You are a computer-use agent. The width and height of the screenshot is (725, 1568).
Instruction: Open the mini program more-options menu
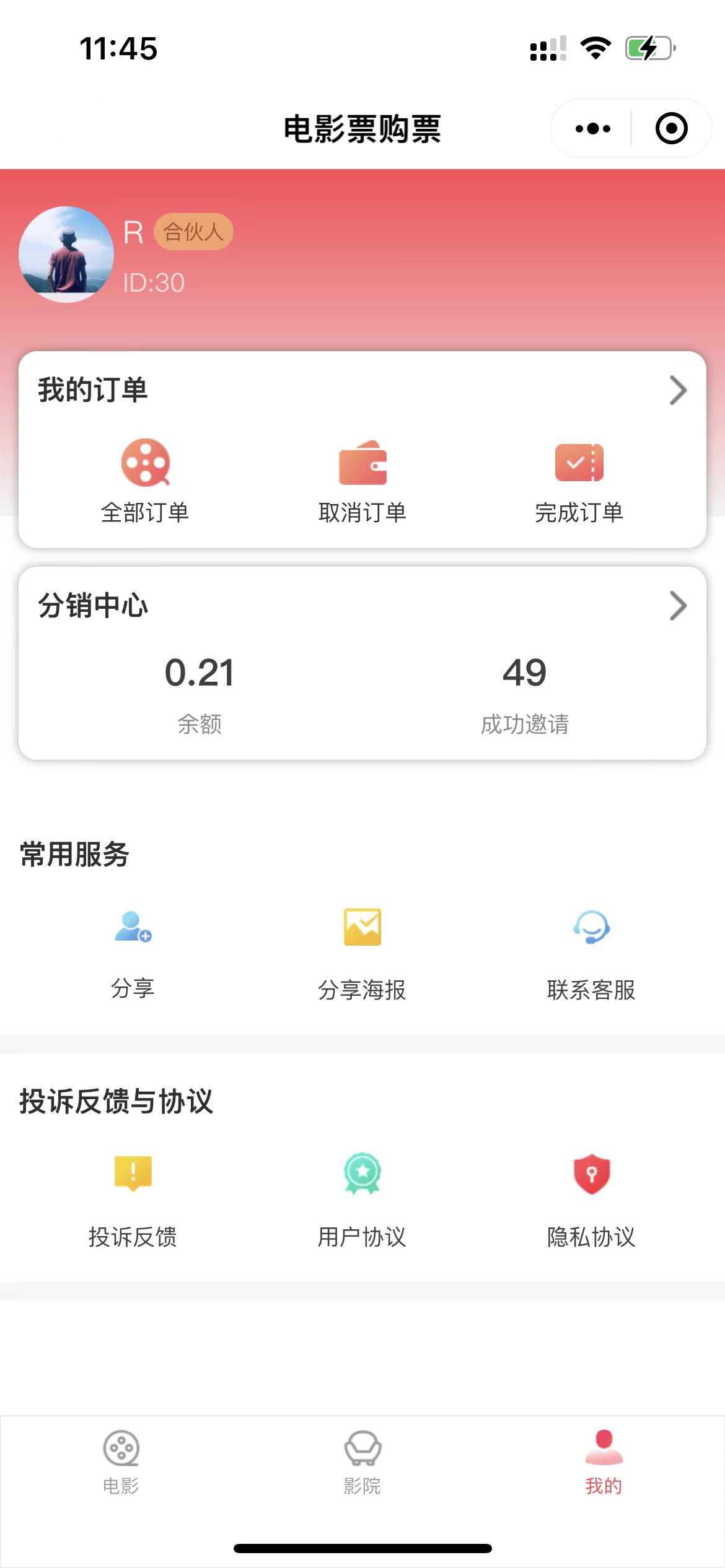[x=592, y=129]
